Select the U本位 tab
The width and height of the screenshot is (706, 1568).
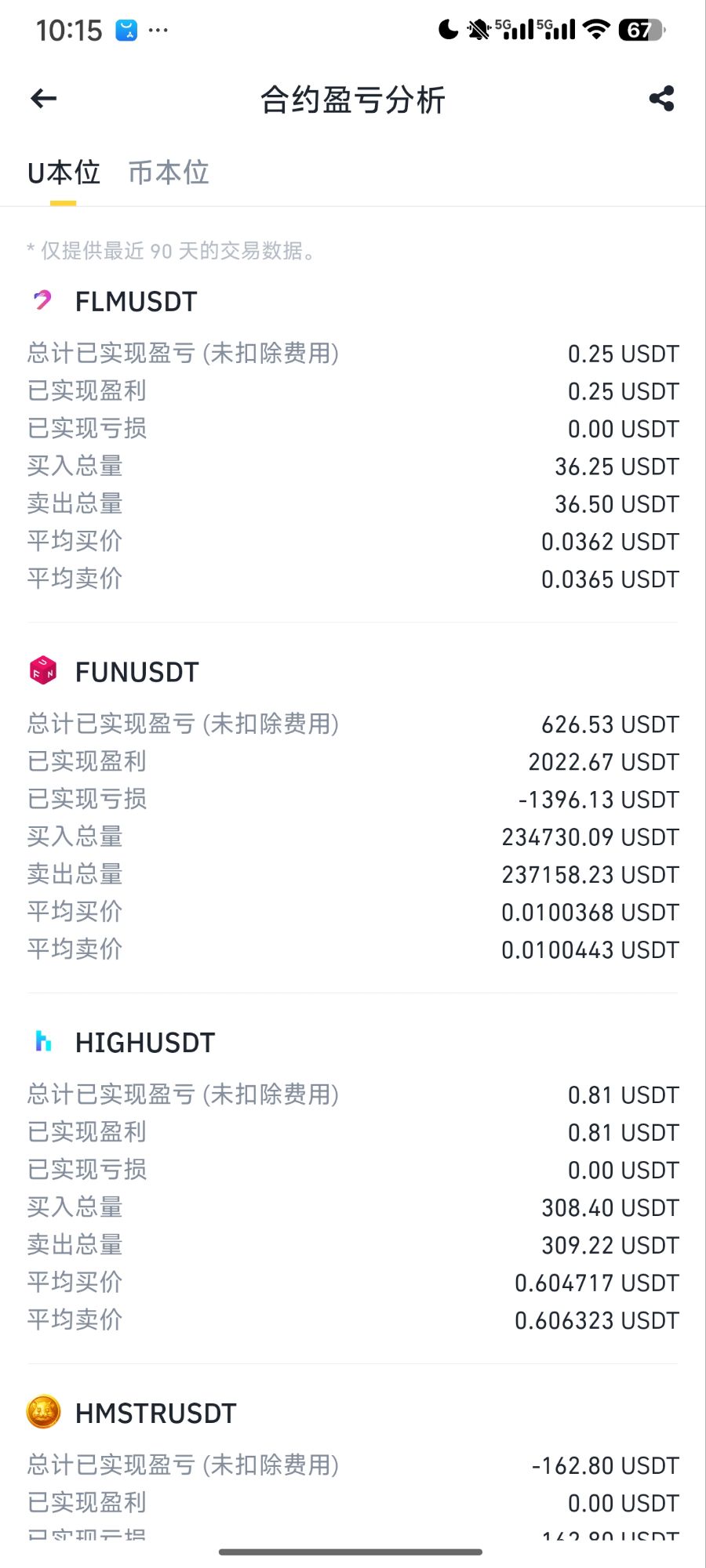[x=64, y=172]
